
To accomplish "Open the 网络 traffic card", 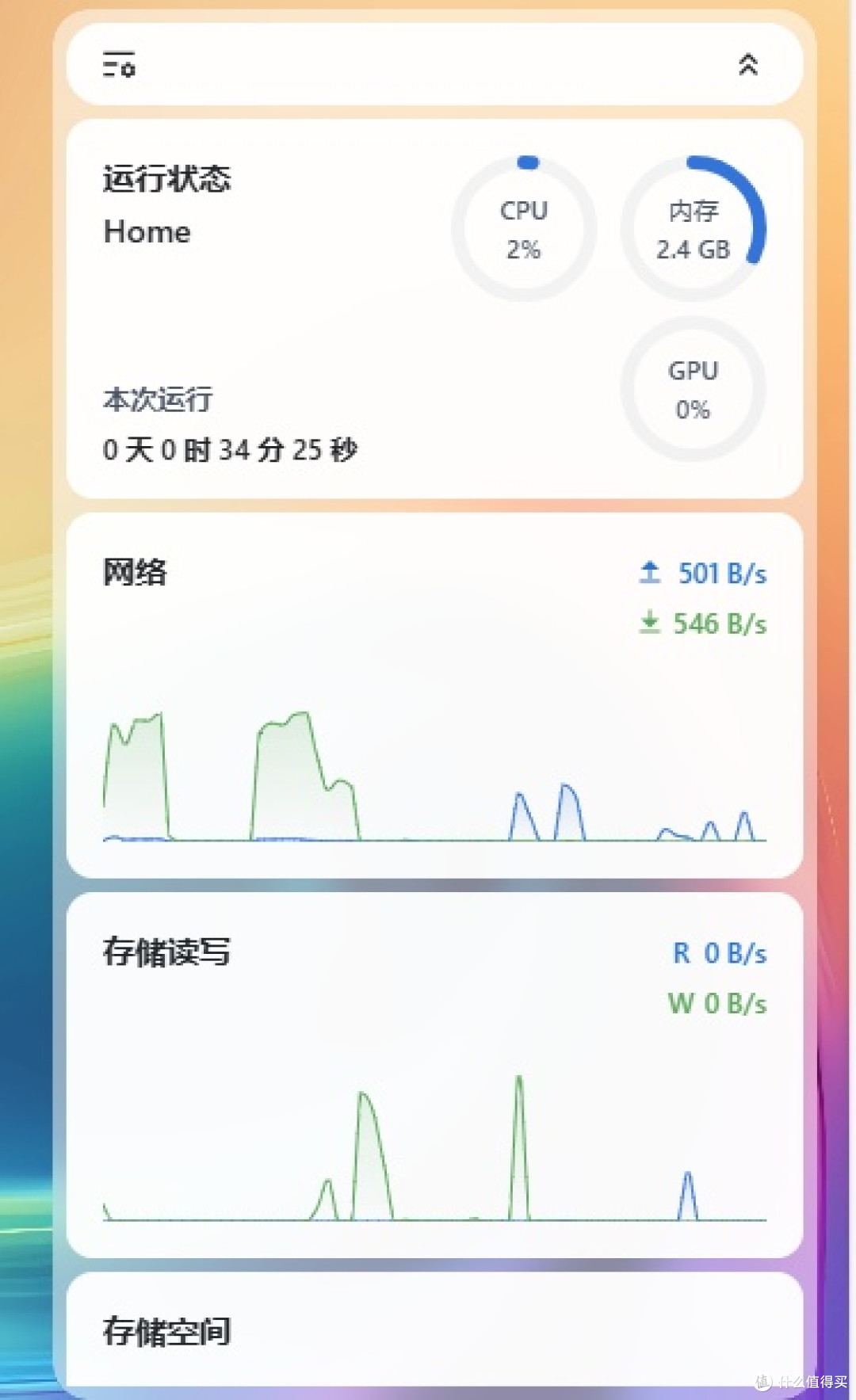I will 434,695.
